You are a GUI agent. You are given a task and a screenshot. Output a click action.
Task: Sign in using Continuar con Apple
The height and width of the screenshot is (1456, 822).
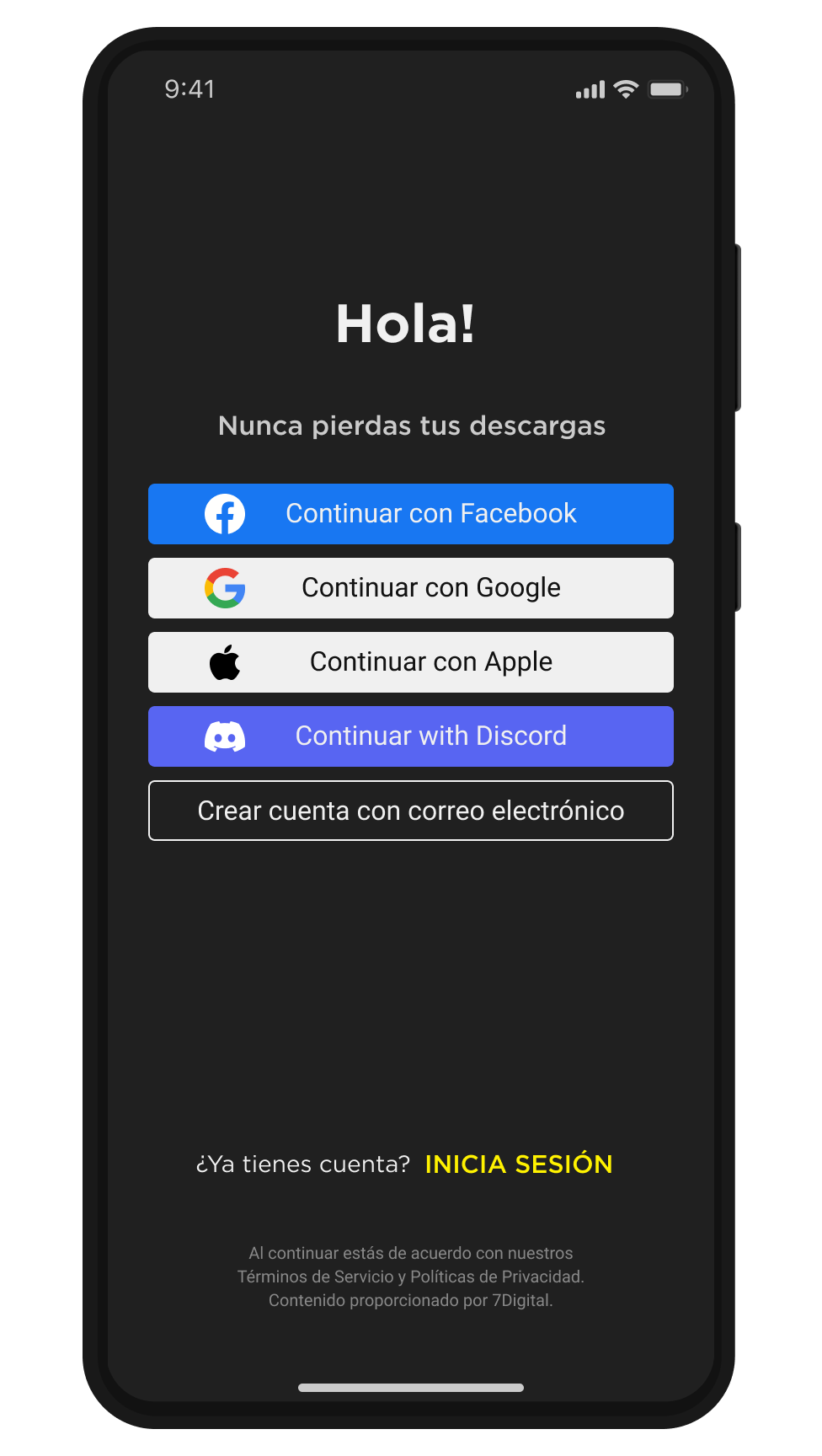pos(411,662)
